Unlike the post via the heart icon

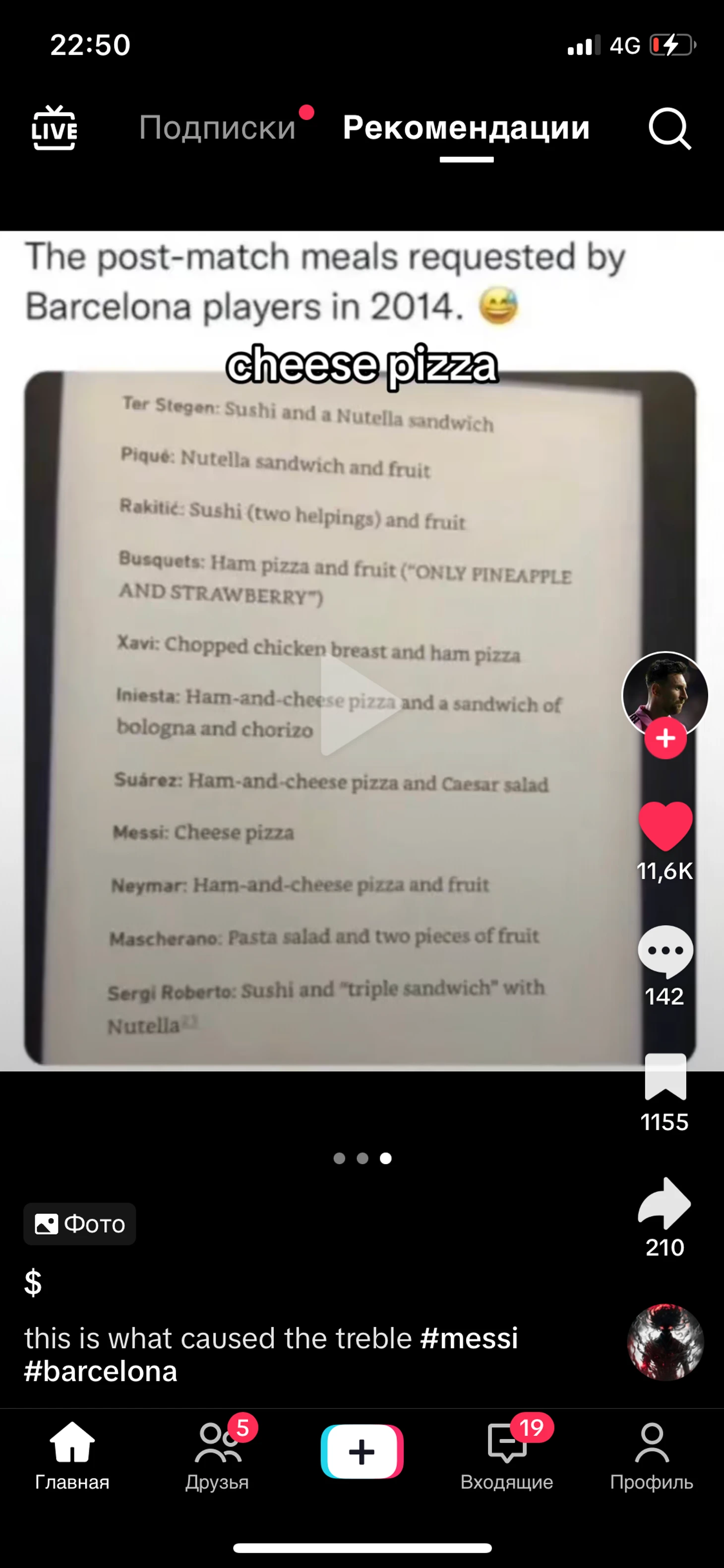click(665, 826)
